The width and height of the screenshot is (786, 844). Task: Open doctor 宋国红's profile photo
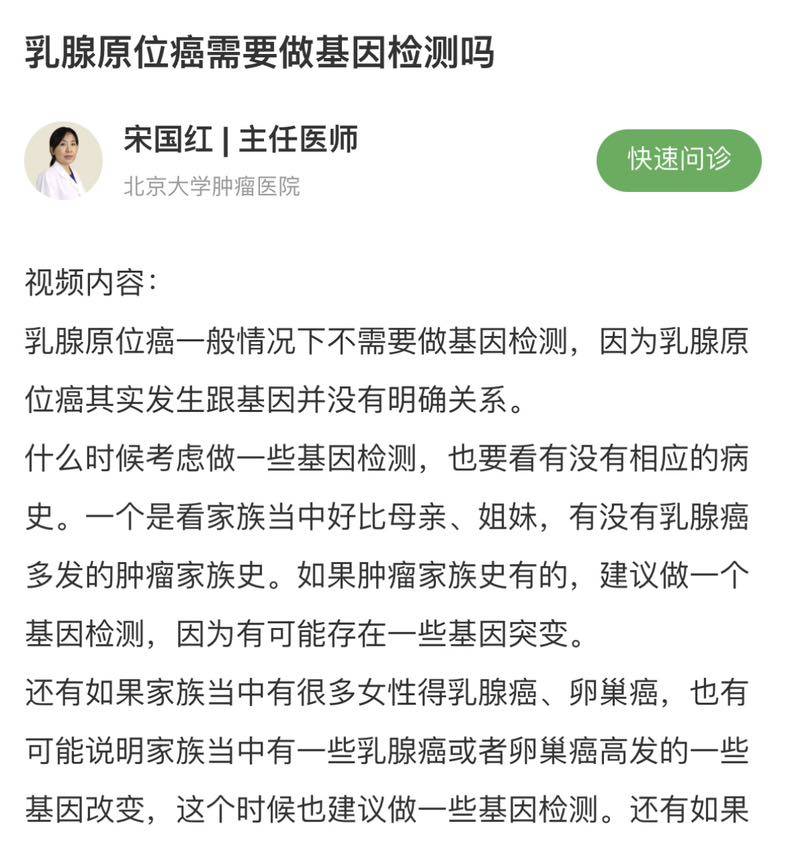pyautogui.click(x=63, y=161)
